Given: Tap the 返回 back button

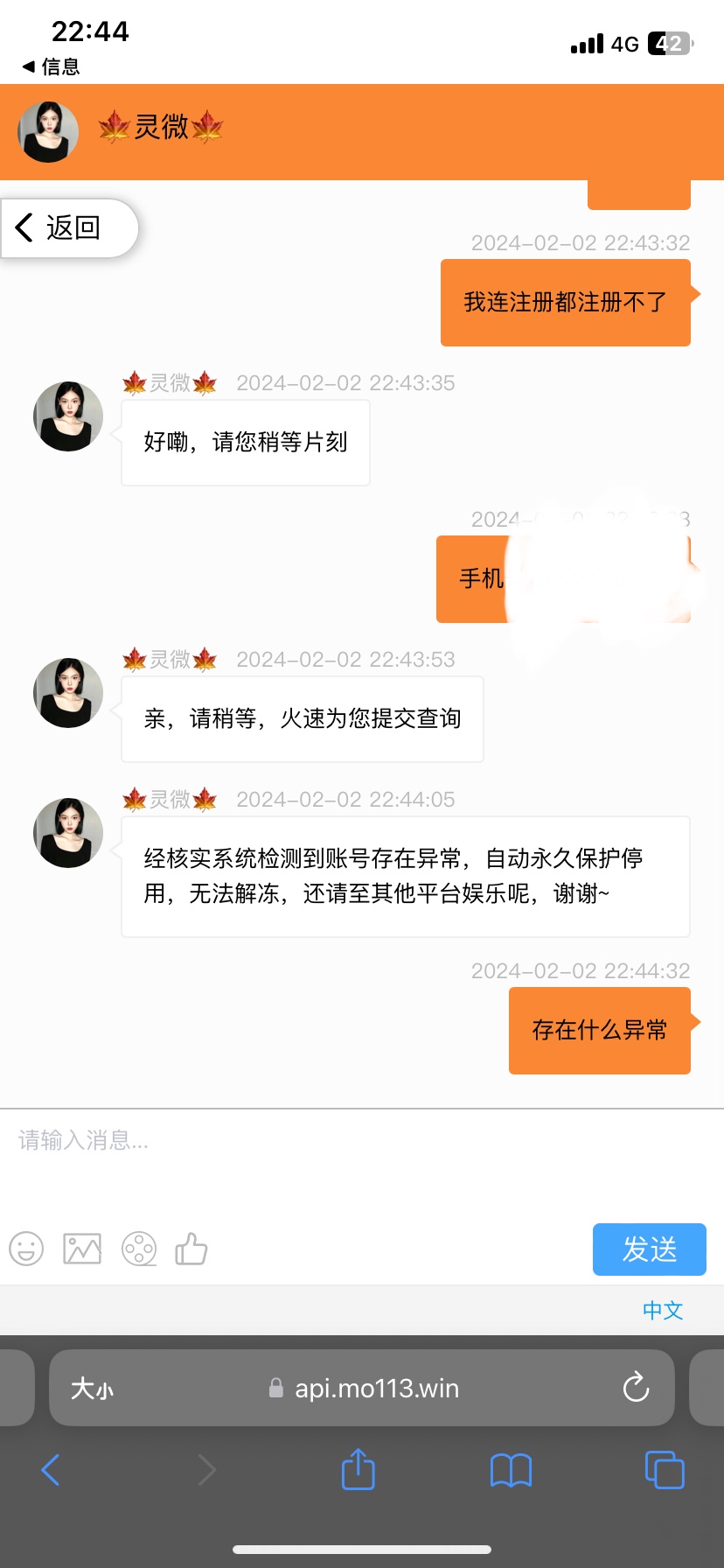Looking at the screenshot, I should click(x=68, y=228).
